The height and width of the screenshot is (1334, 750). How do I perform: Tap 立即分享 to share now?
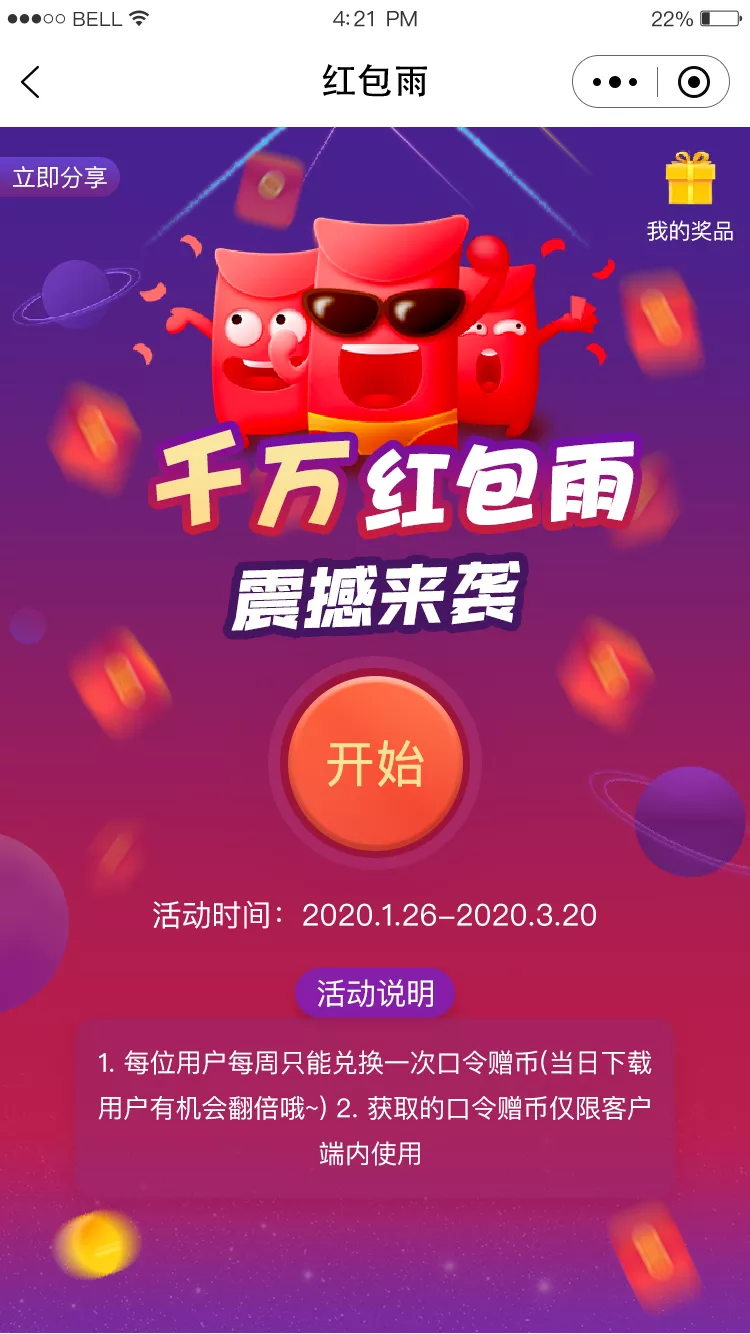(59, 178)
